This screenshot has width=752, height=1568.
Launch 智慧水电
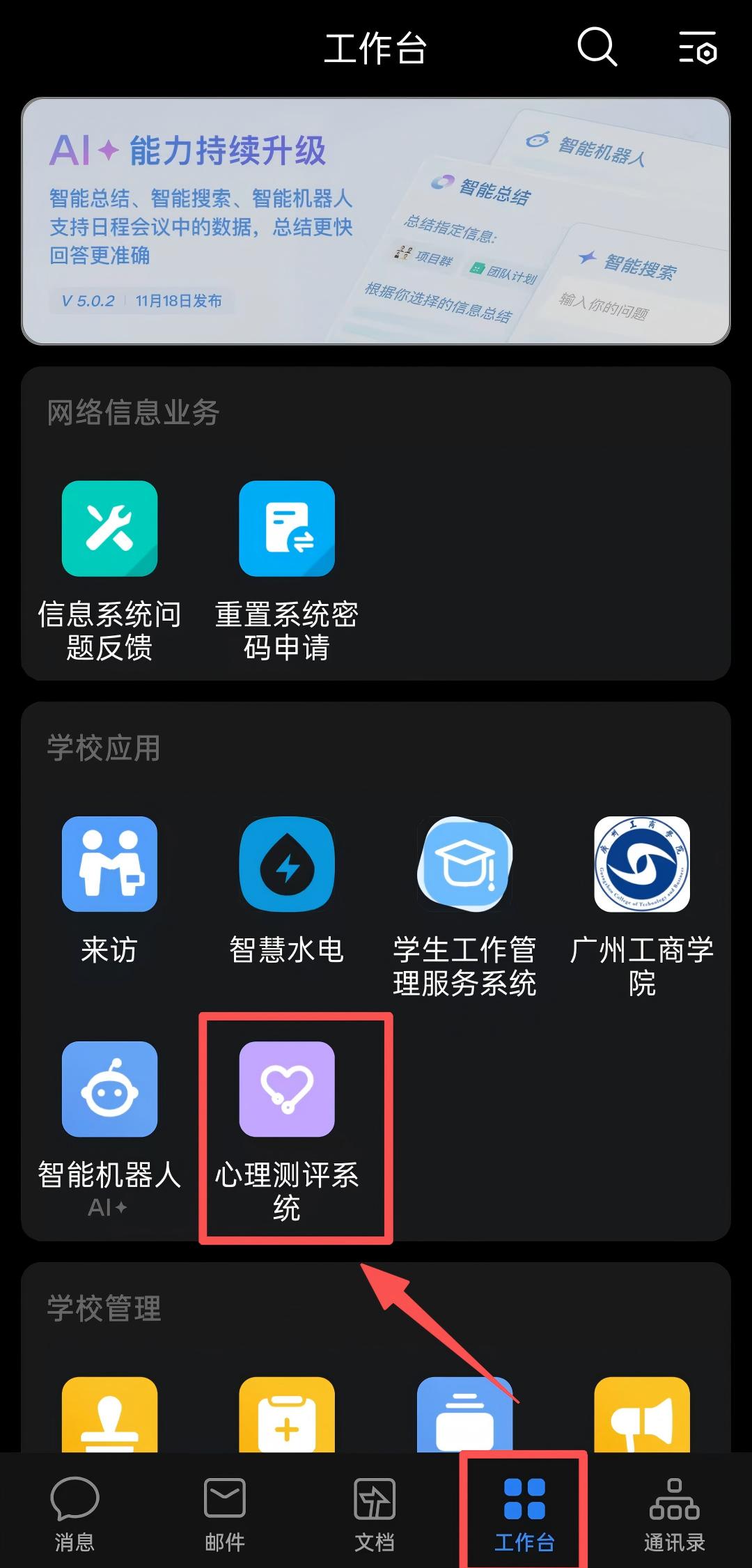[287, 864]
